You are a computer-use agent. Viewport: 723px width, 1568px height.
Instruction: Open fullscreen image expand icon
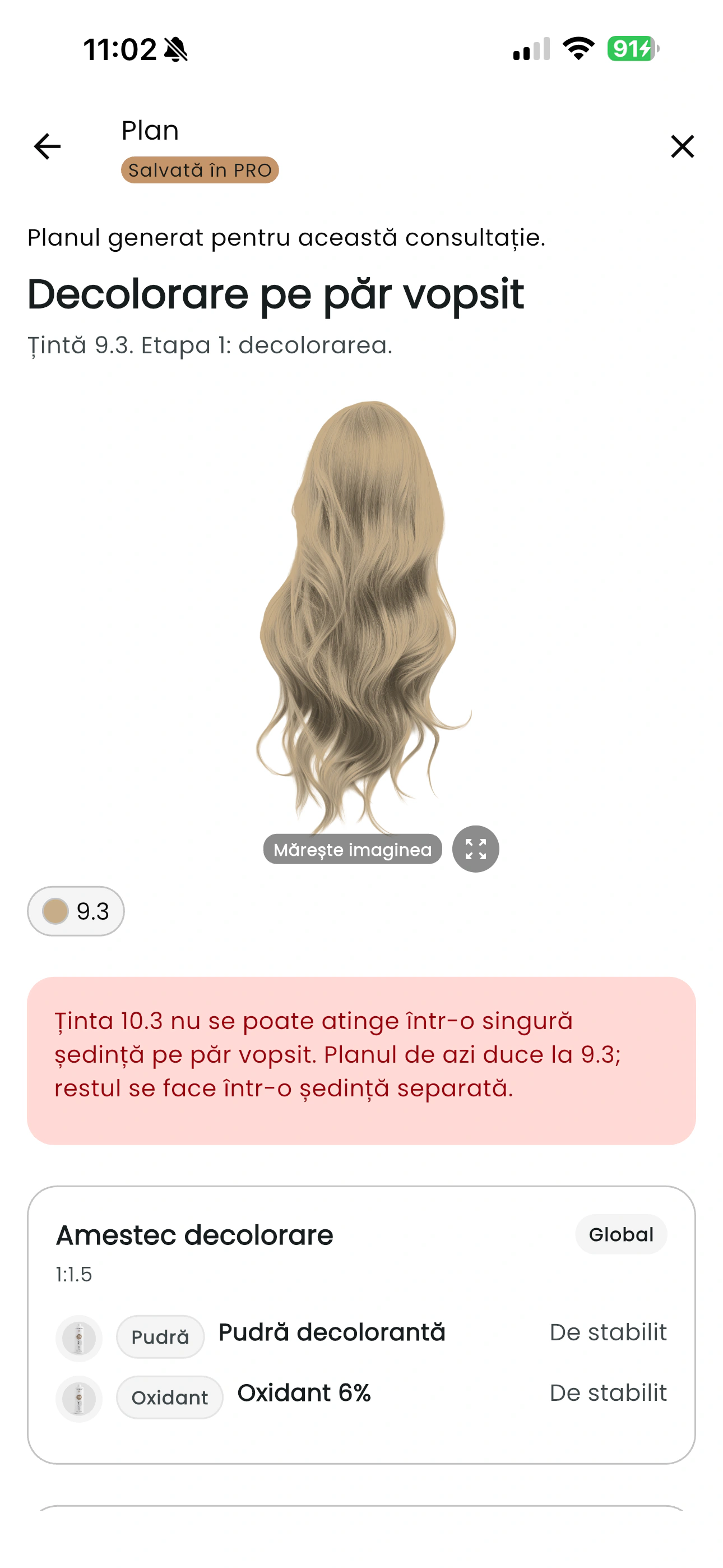coord(475,849)
